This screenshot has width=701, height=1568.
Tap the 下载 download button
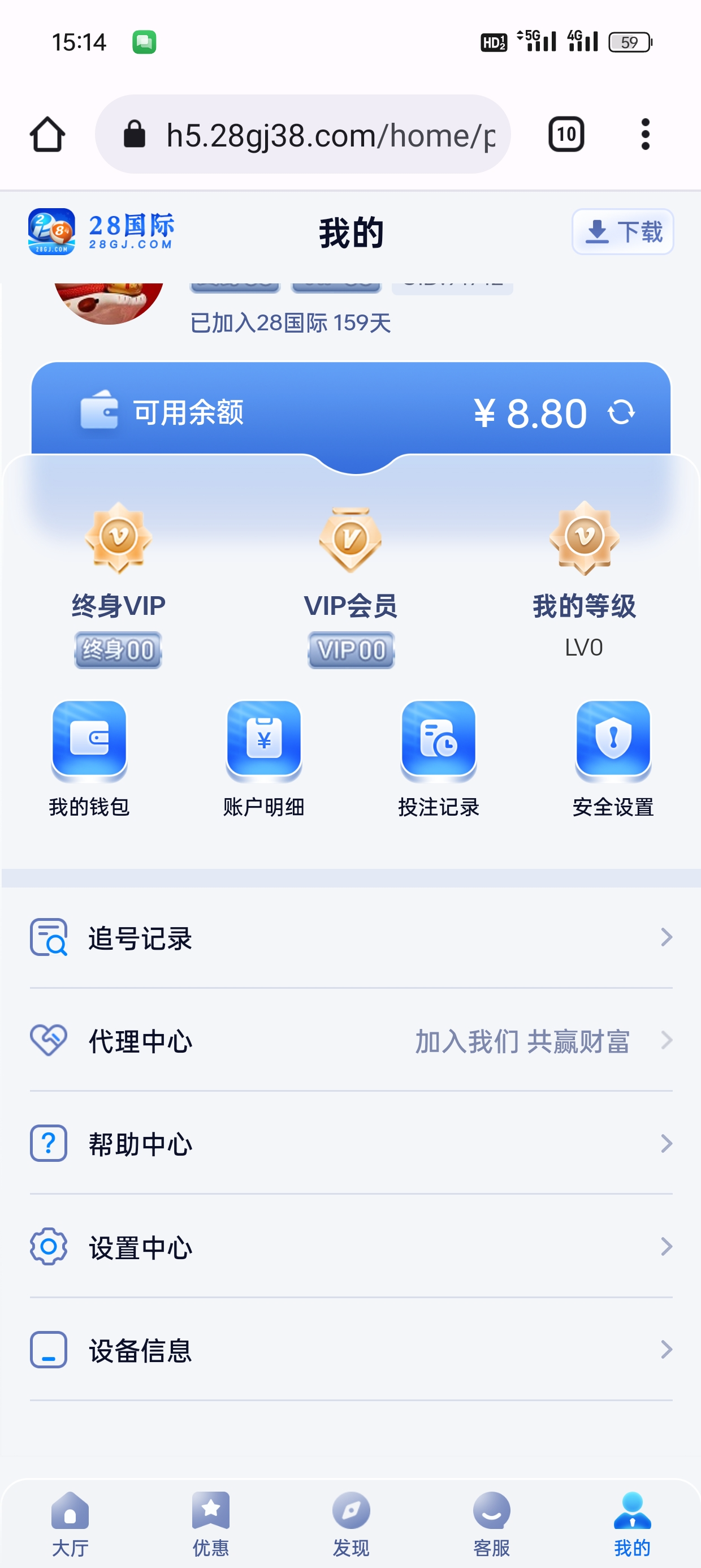[622, 231]
